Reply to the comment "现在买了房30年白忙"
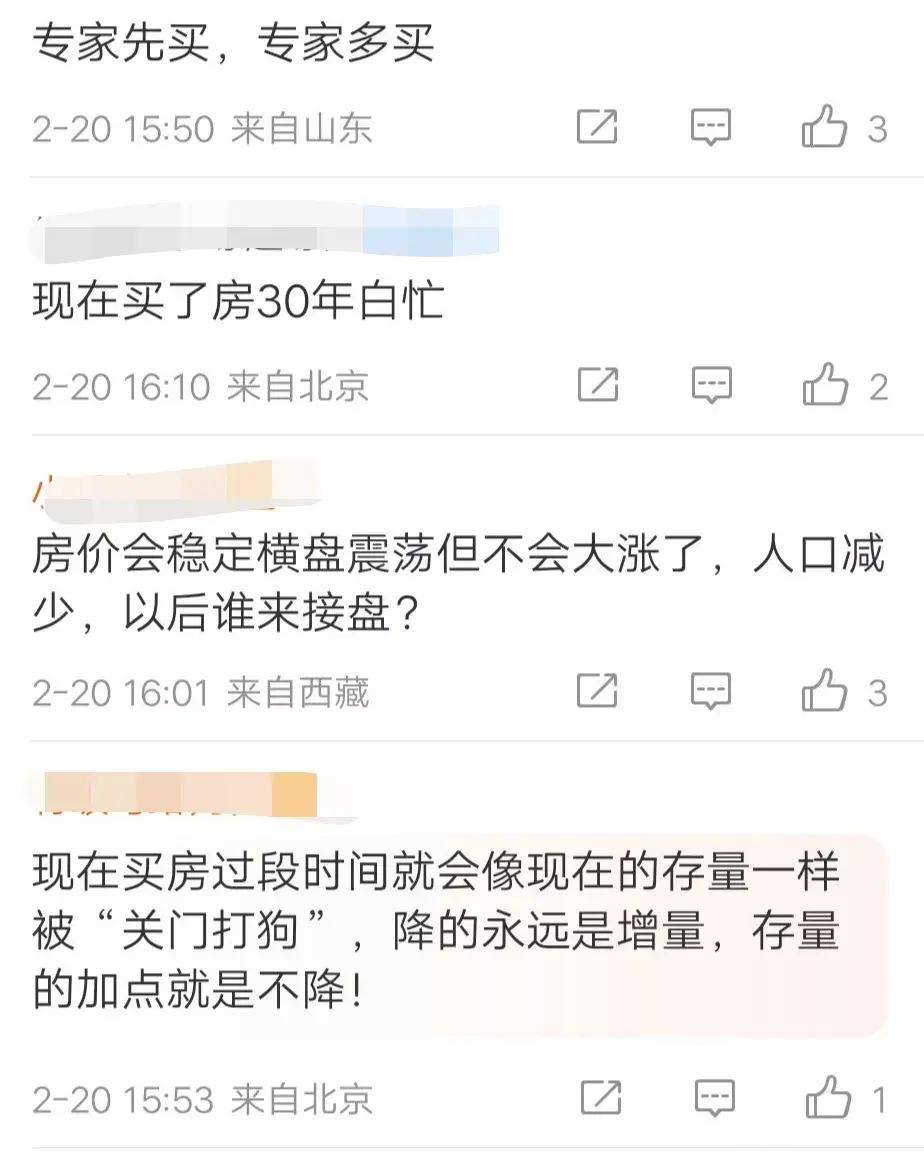 pos(711,386)
